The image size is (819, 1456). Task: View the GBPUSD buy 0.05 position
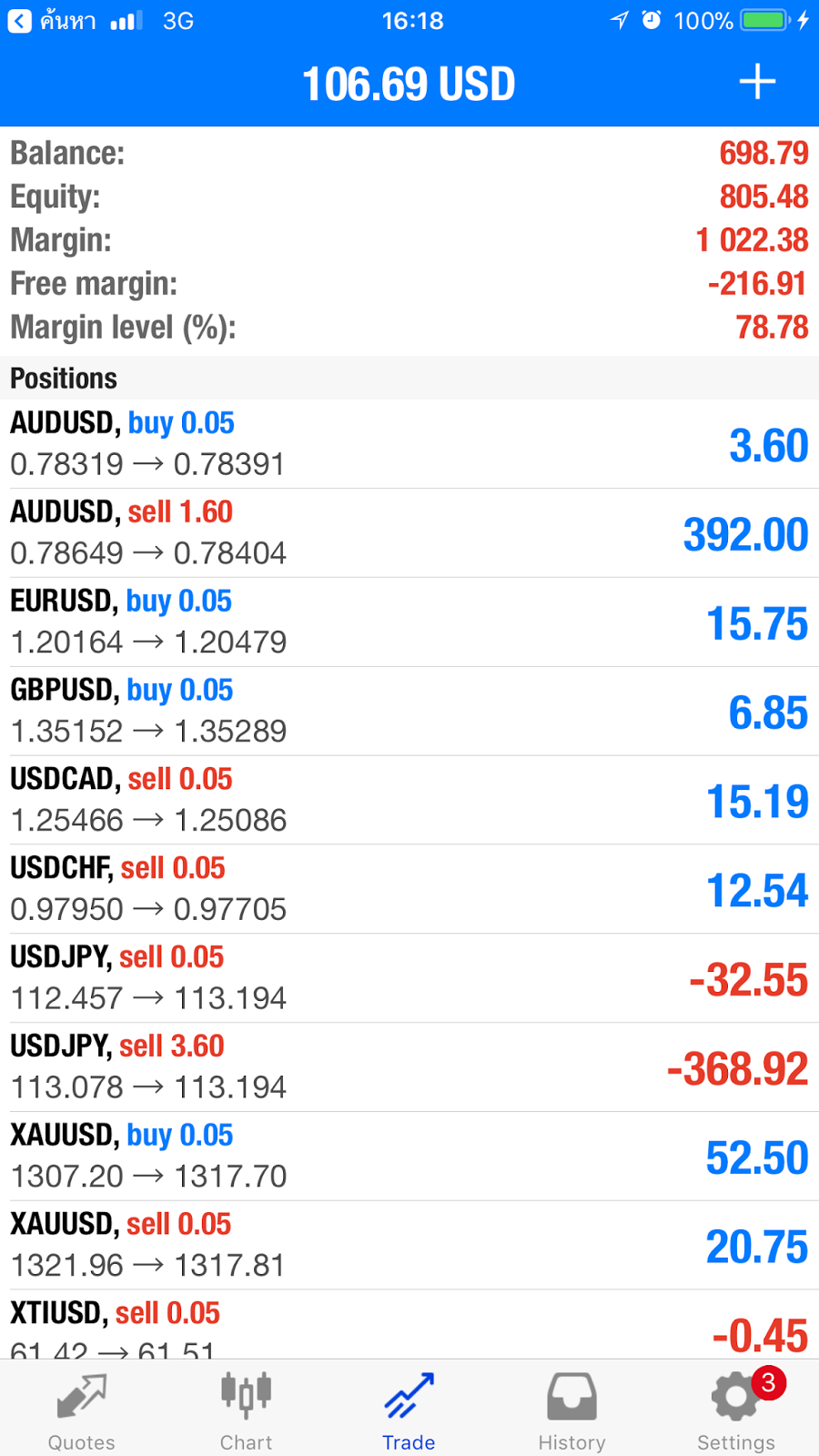(x=409, y=712)
